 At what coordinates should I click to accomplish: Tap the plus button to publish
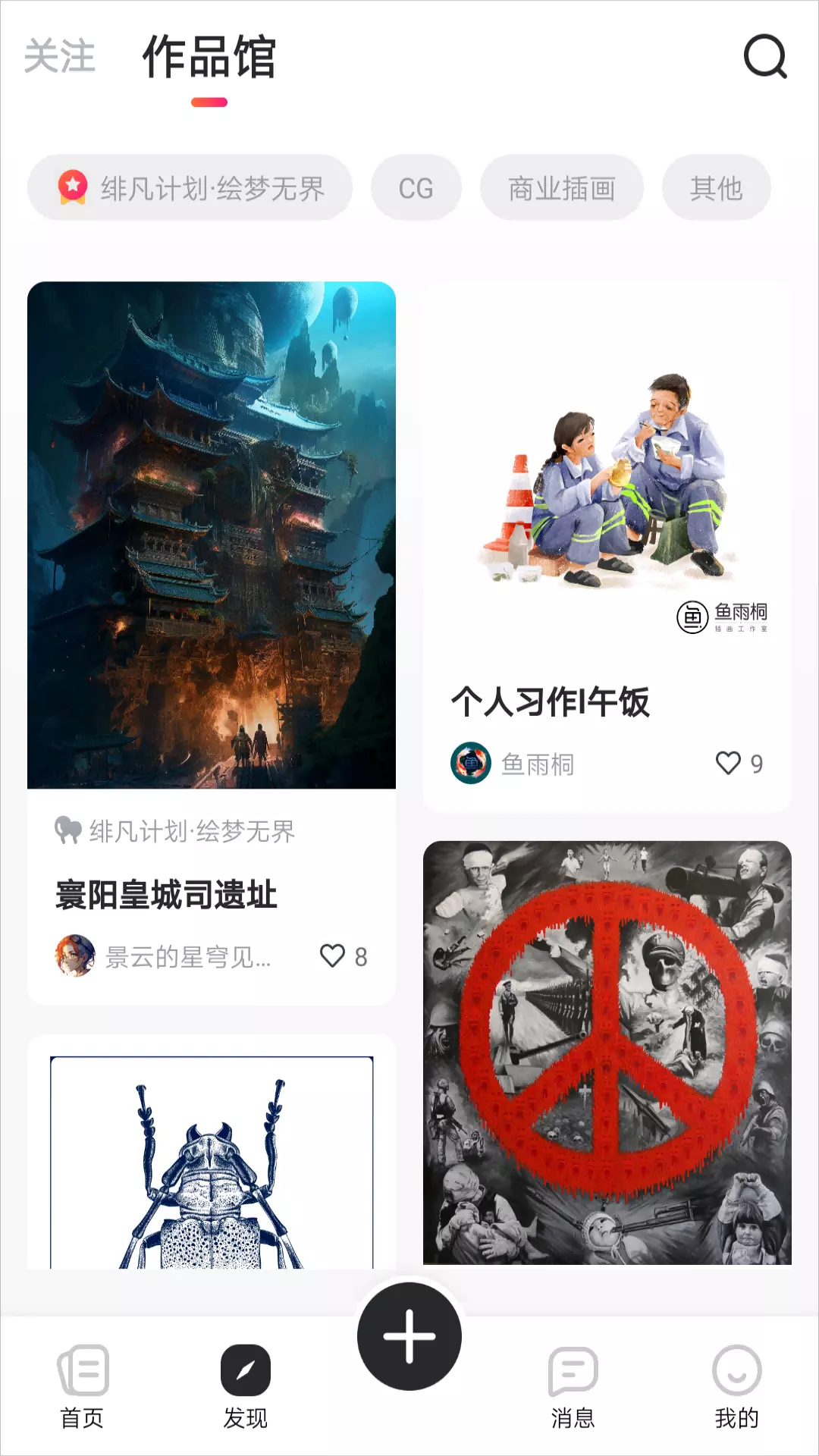pyautogui.click(x=409, y=1336)
